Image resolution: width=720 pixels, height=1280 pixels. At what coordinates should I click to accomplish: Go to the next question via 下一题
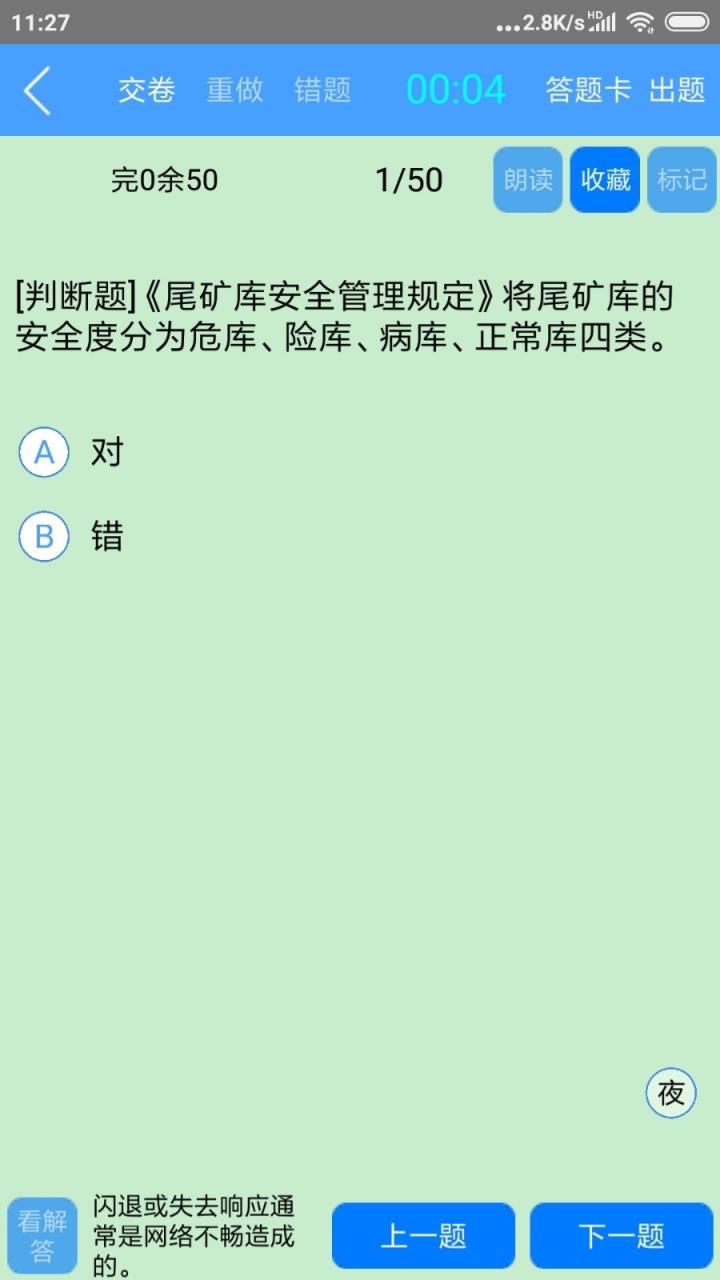[x=621, y=1236]
